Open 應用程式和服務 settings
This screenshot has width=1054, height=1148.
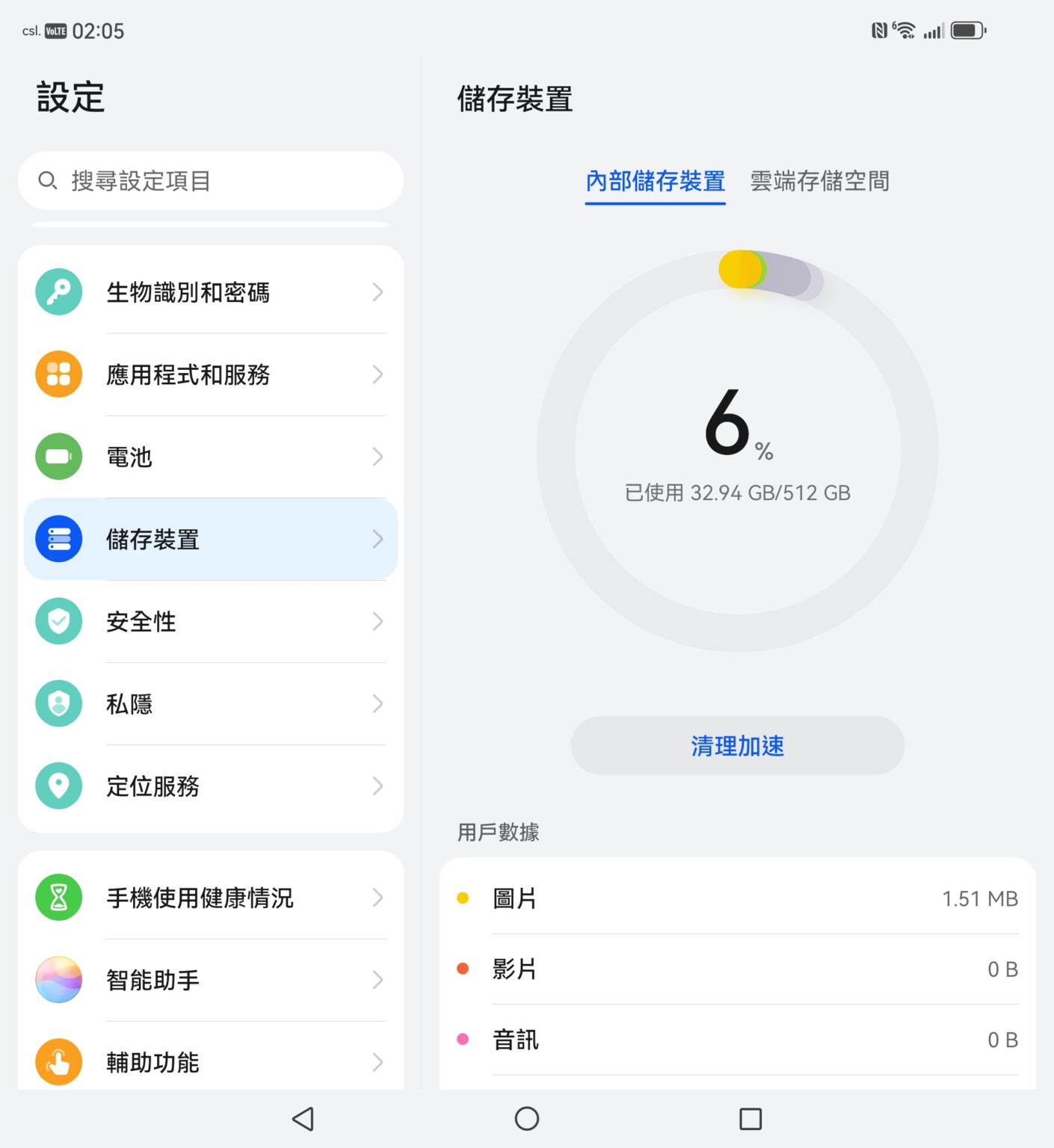pyautogui.click(x=211, y=374)
